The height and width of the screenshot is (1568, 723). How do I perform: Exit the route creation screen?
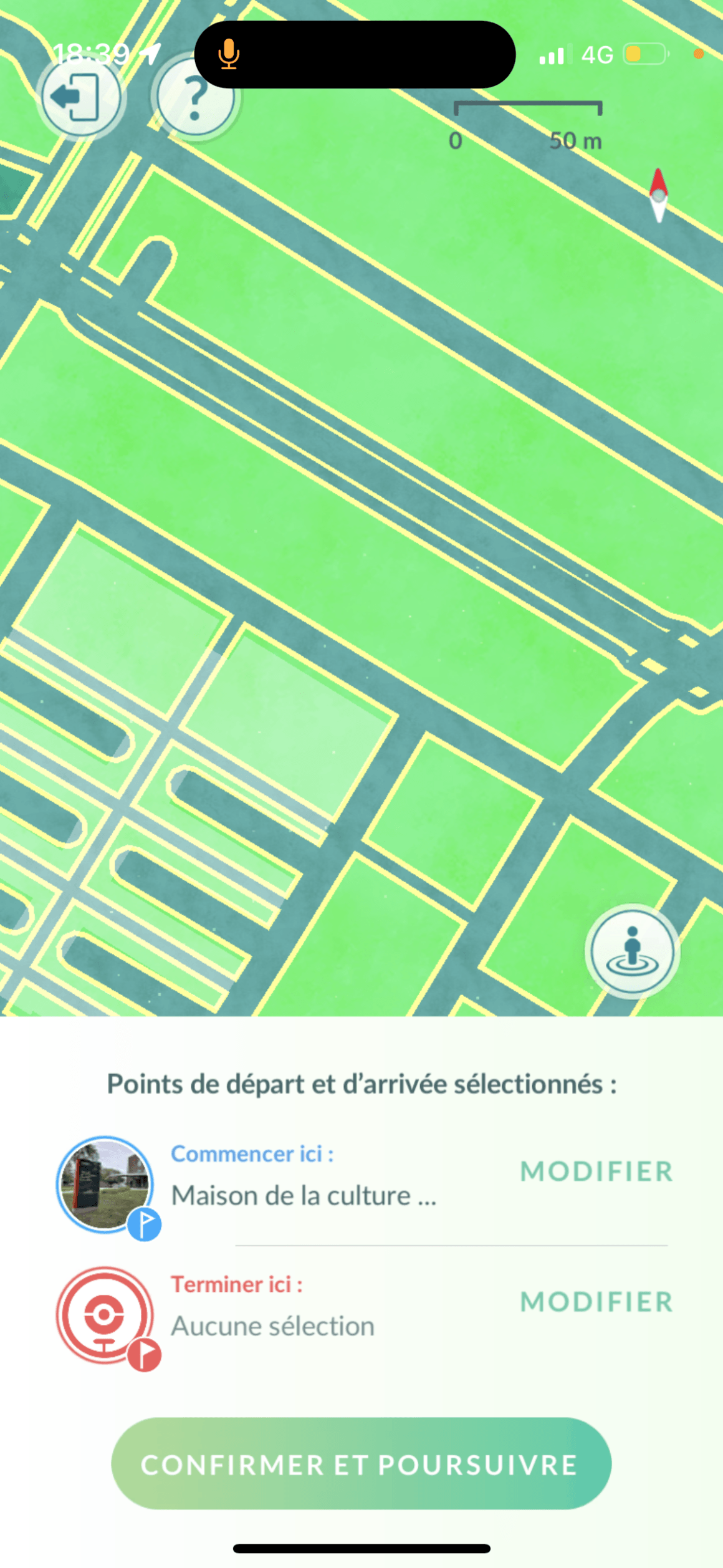pos(81,97)
